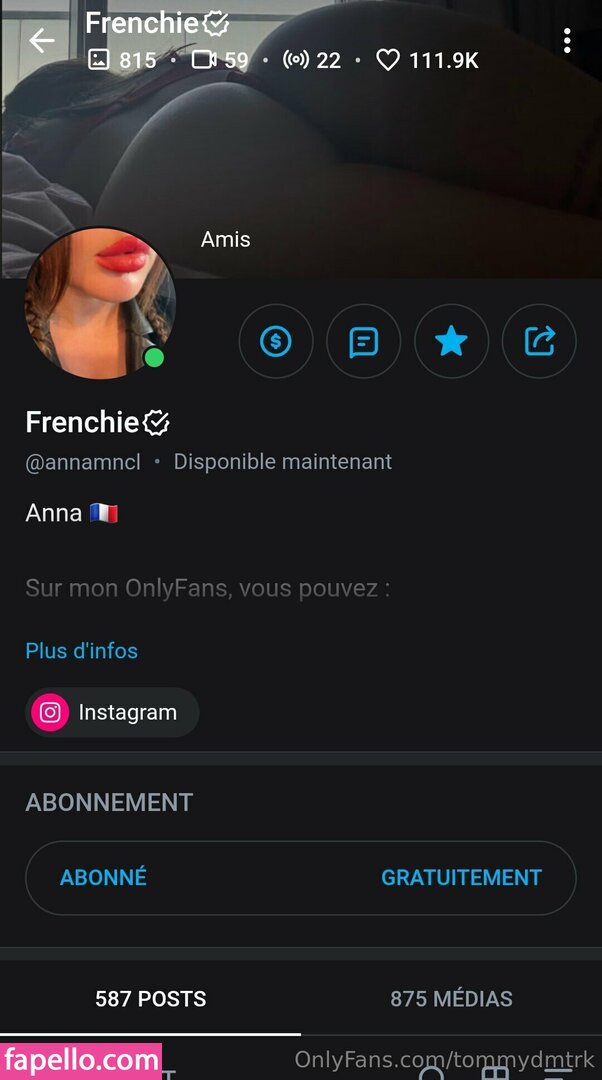This screenshot has height=1080, width=602.
Task: Tap the Abonné subscription button
Action: tap(300, 878)
